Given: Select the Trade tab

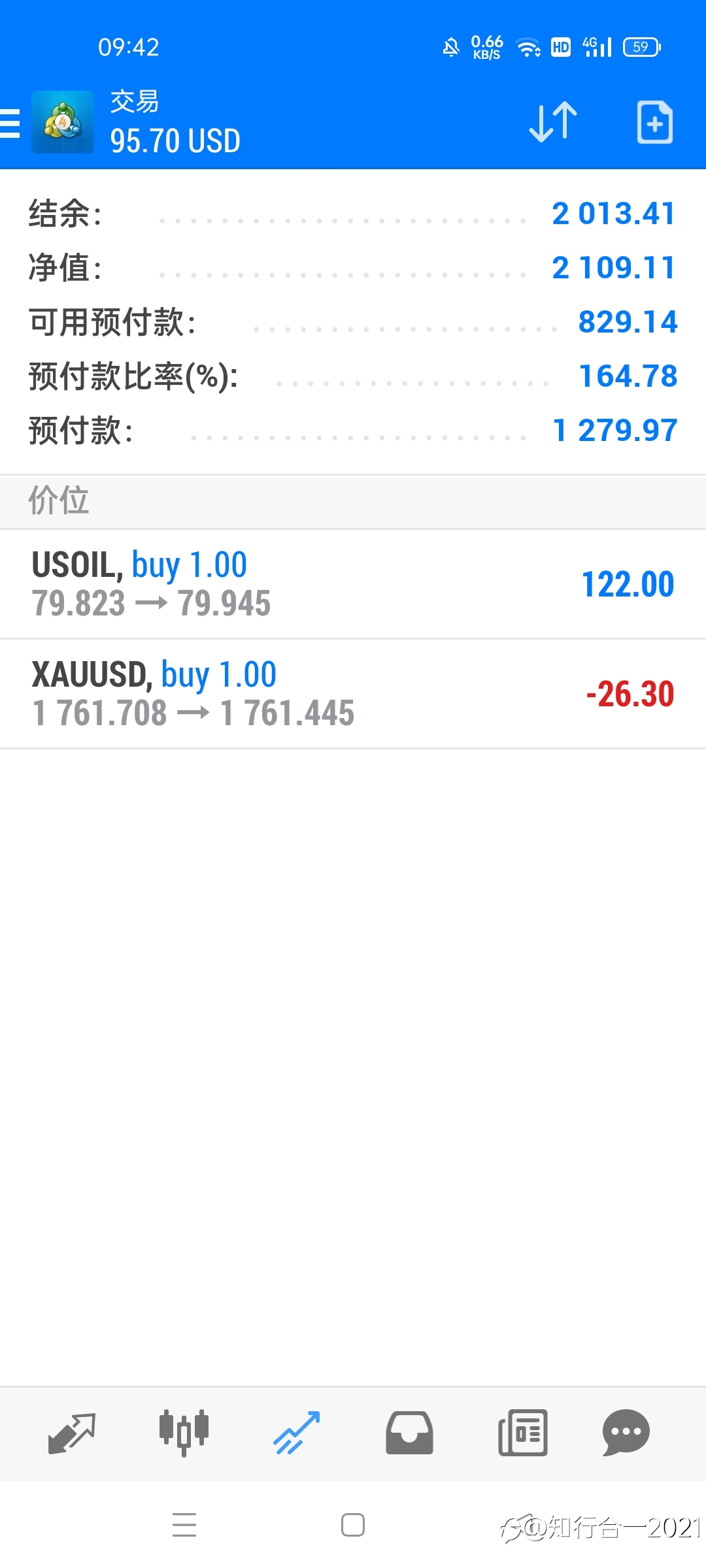Looking at the screenshot, I should [297, 1433].
